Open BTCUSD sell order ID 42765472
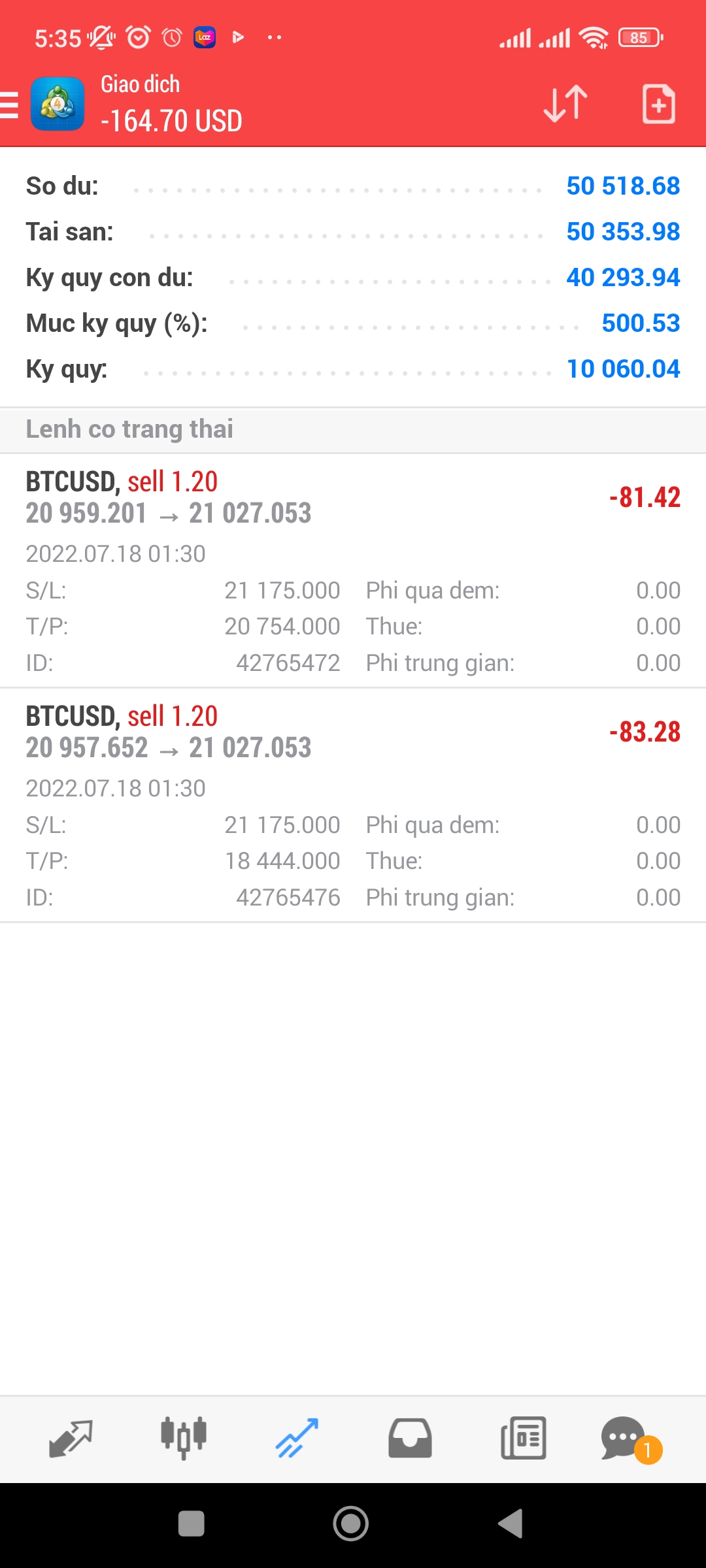The image size is (706, 1568). pyautogui.click(x=353, y=570)
